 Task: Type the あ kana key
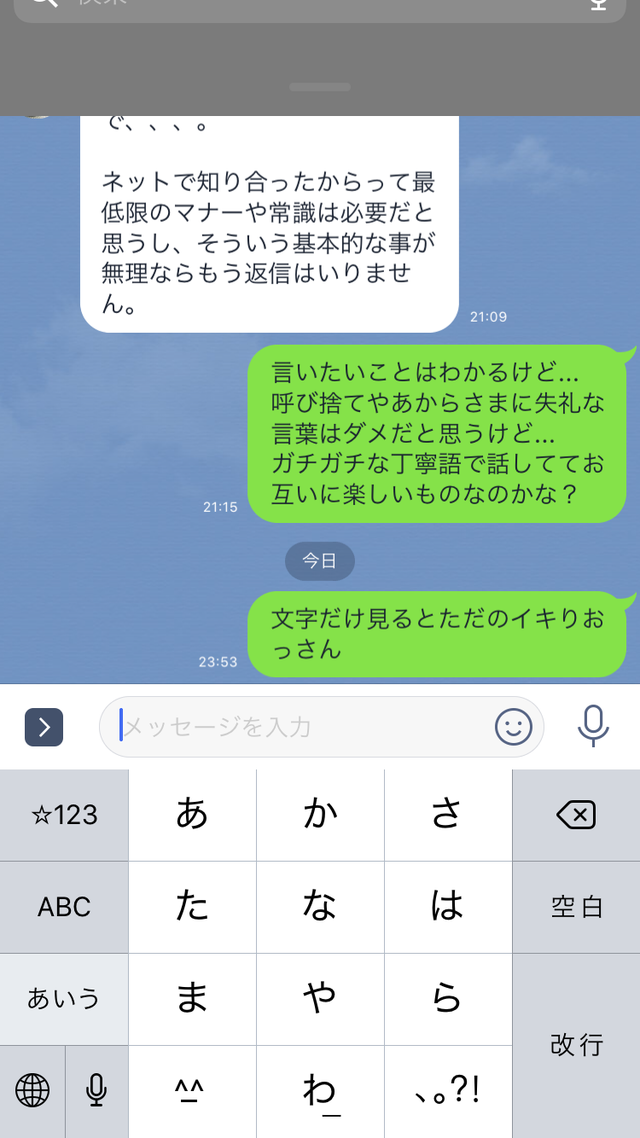coord(192,815)
